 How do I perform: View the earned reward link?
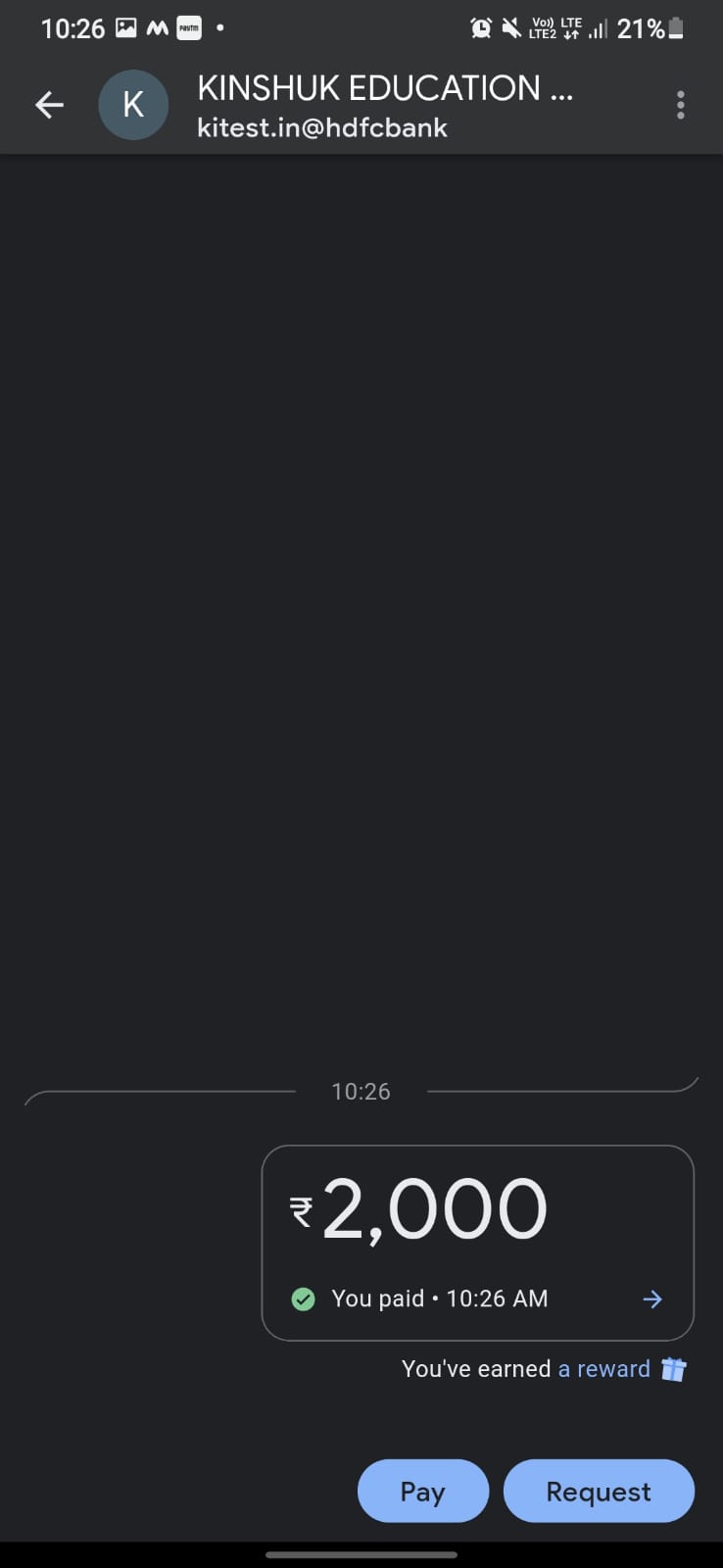604,1369
